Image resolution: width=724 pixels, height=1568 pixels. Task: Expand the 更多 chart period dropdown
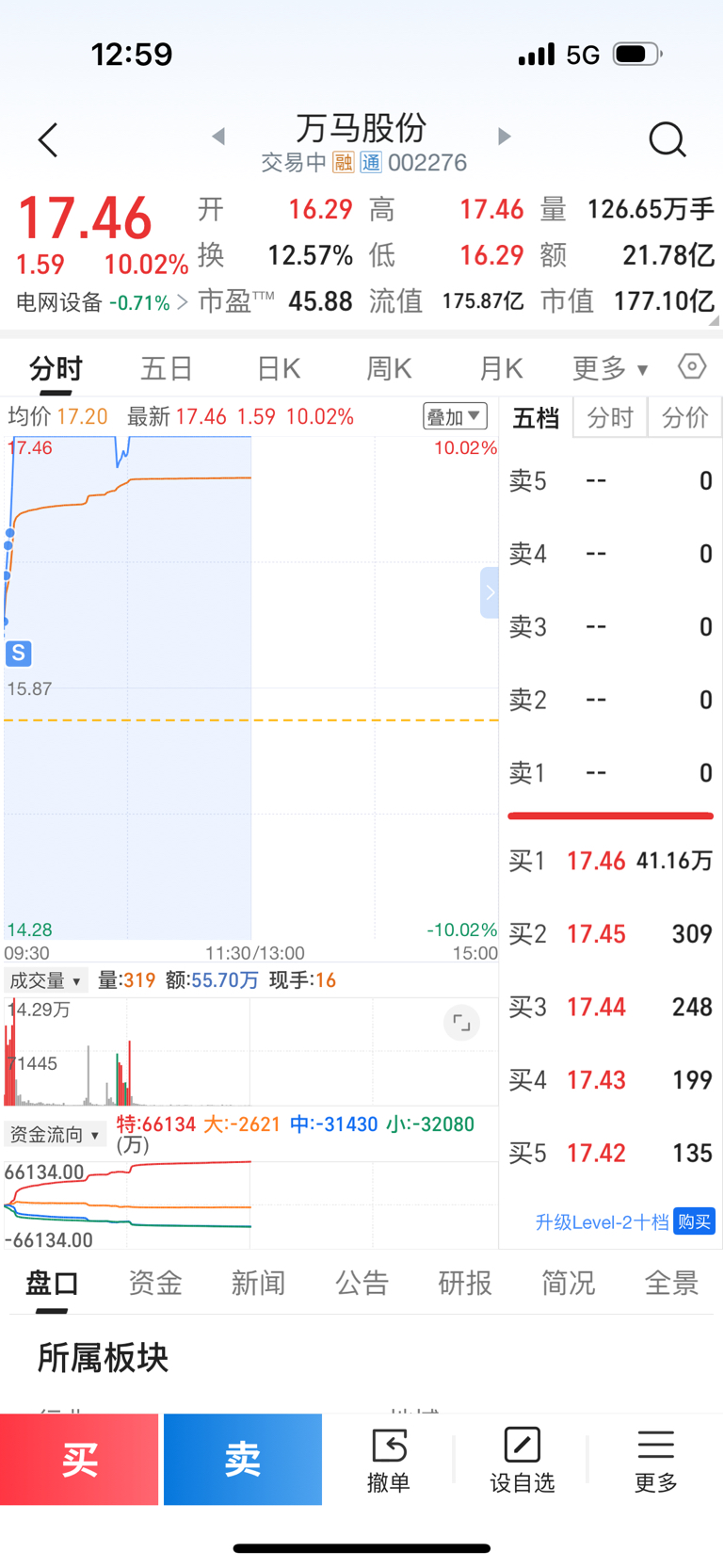click(610, 368)
